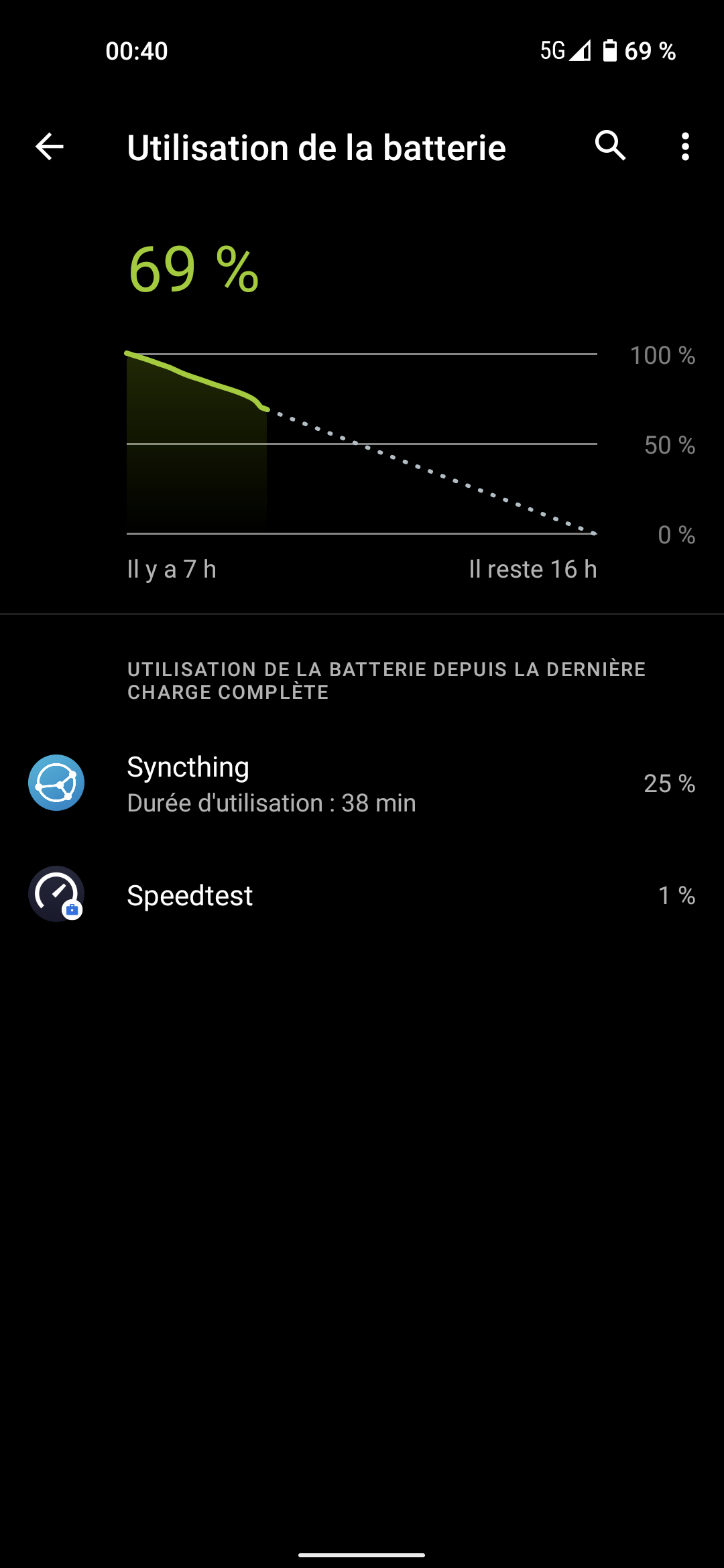Open the three-dot overflow menu
Viewport: 724px width, 1568px height.
click(x=684, y=147)
